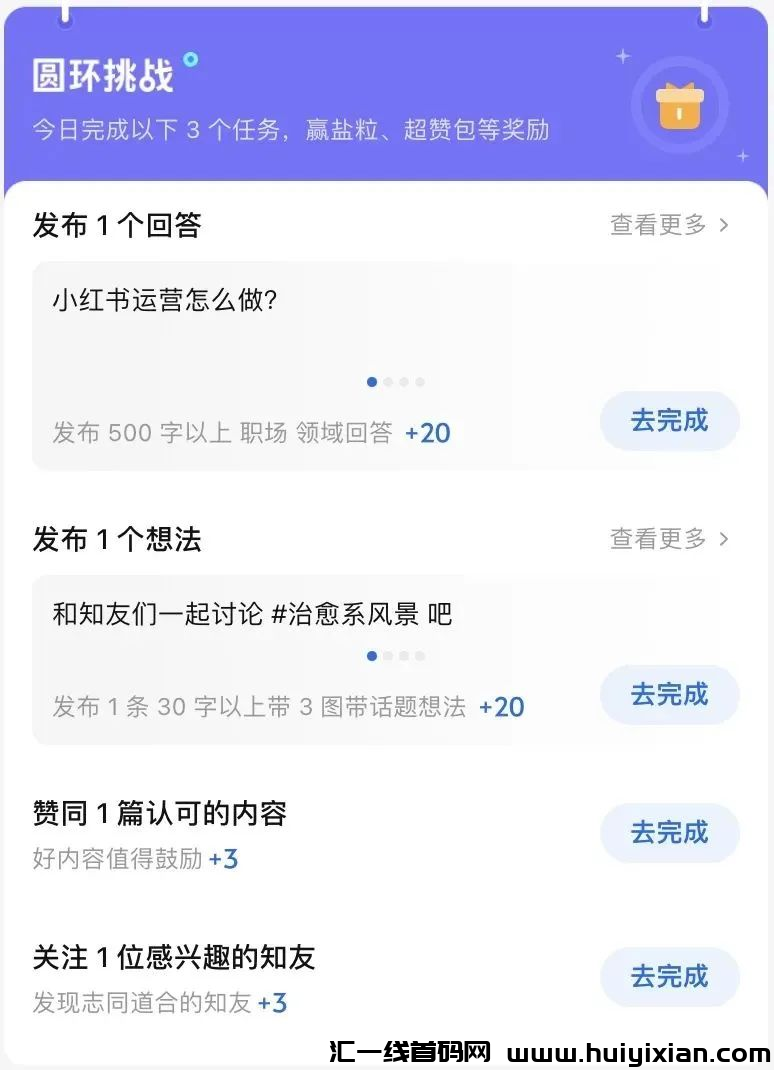Click the +20 reward label for answers
Screen dimensions: 774x1070
[429, 433]
